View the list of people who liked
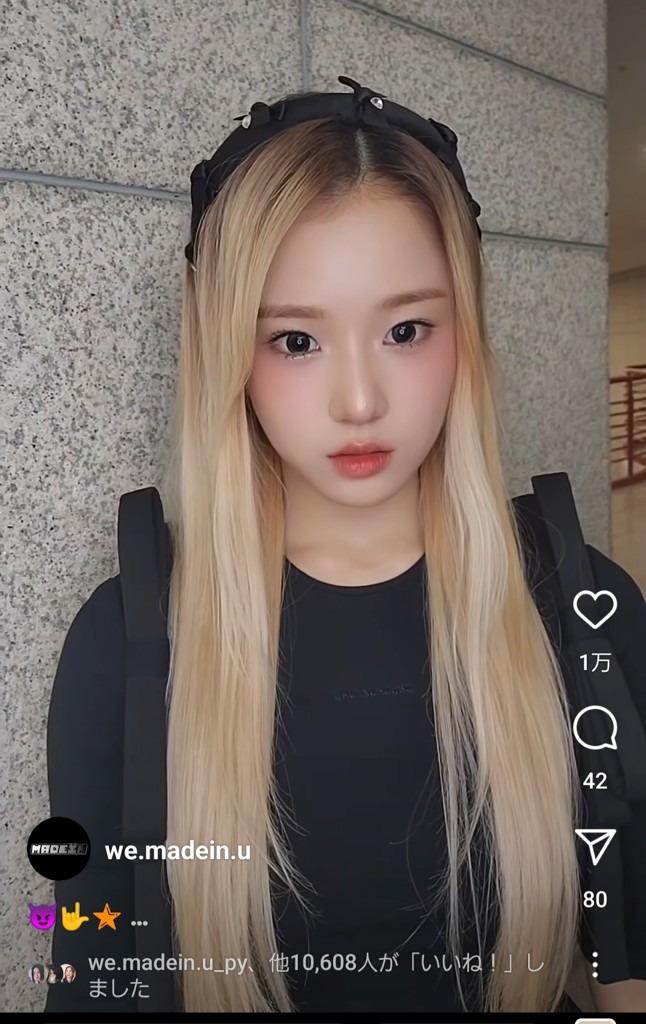The image size is (646, 1024). coord(316,975)
